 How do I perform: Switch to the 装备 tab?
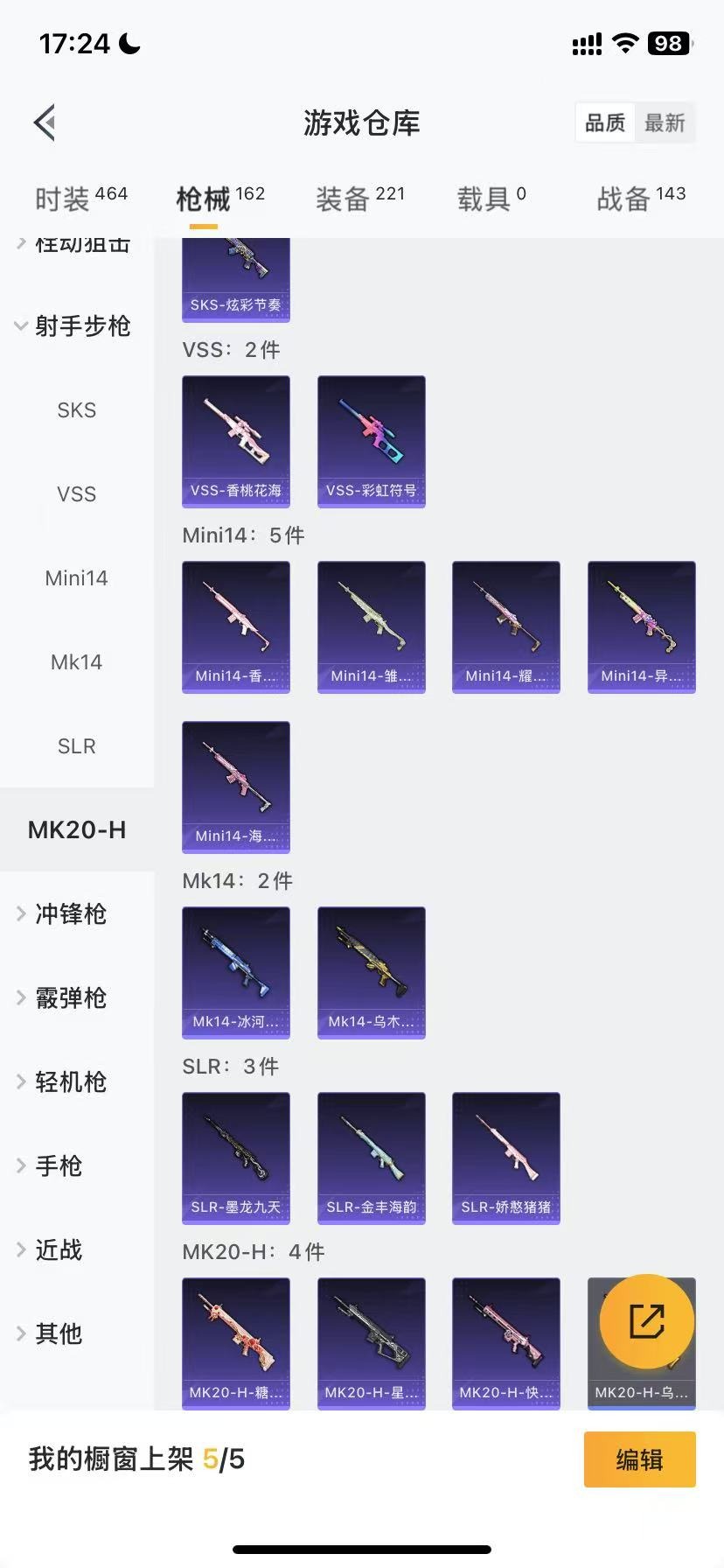tap(359, 198)
